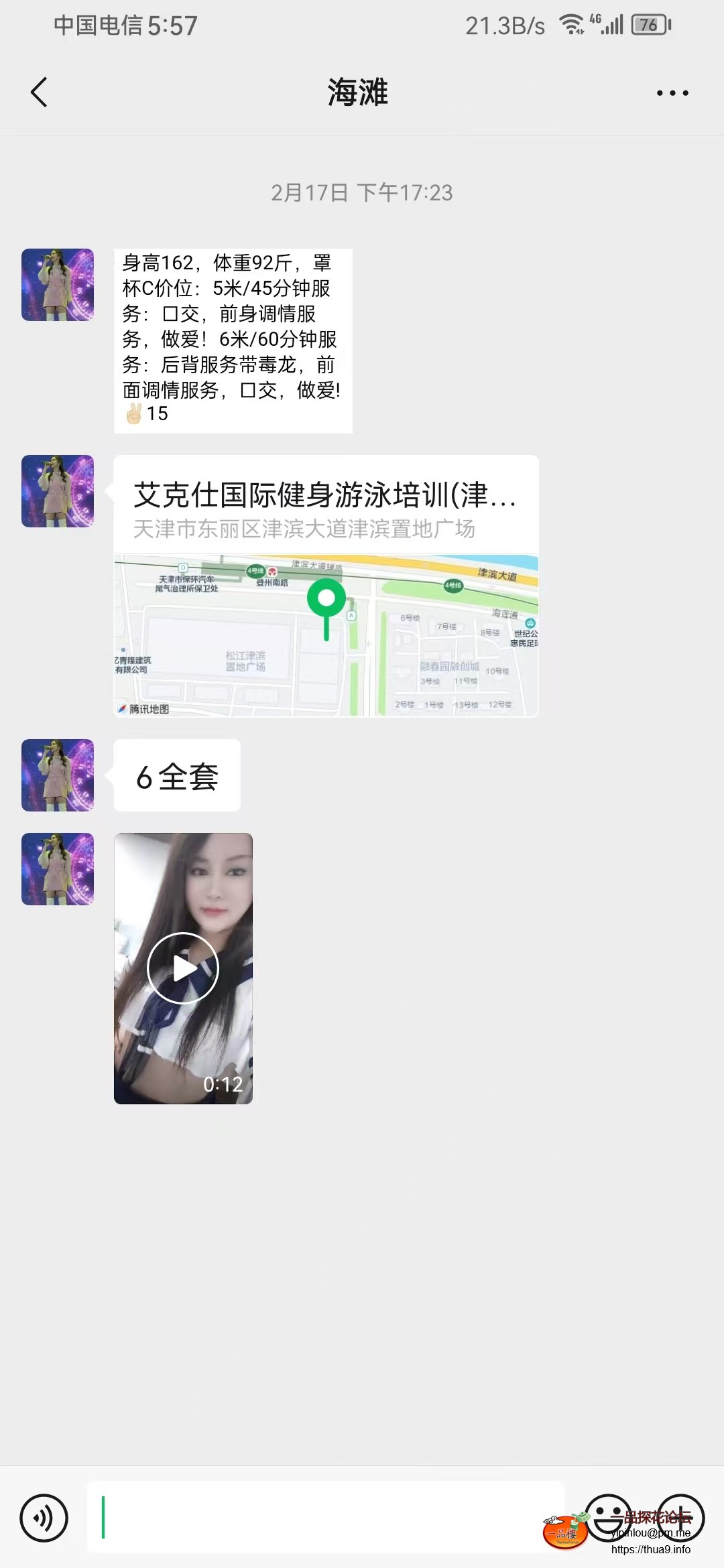The width and height of the screenshot is (724, 1568).
Task: Play the 0:12 video message
Action: point(183,968)
